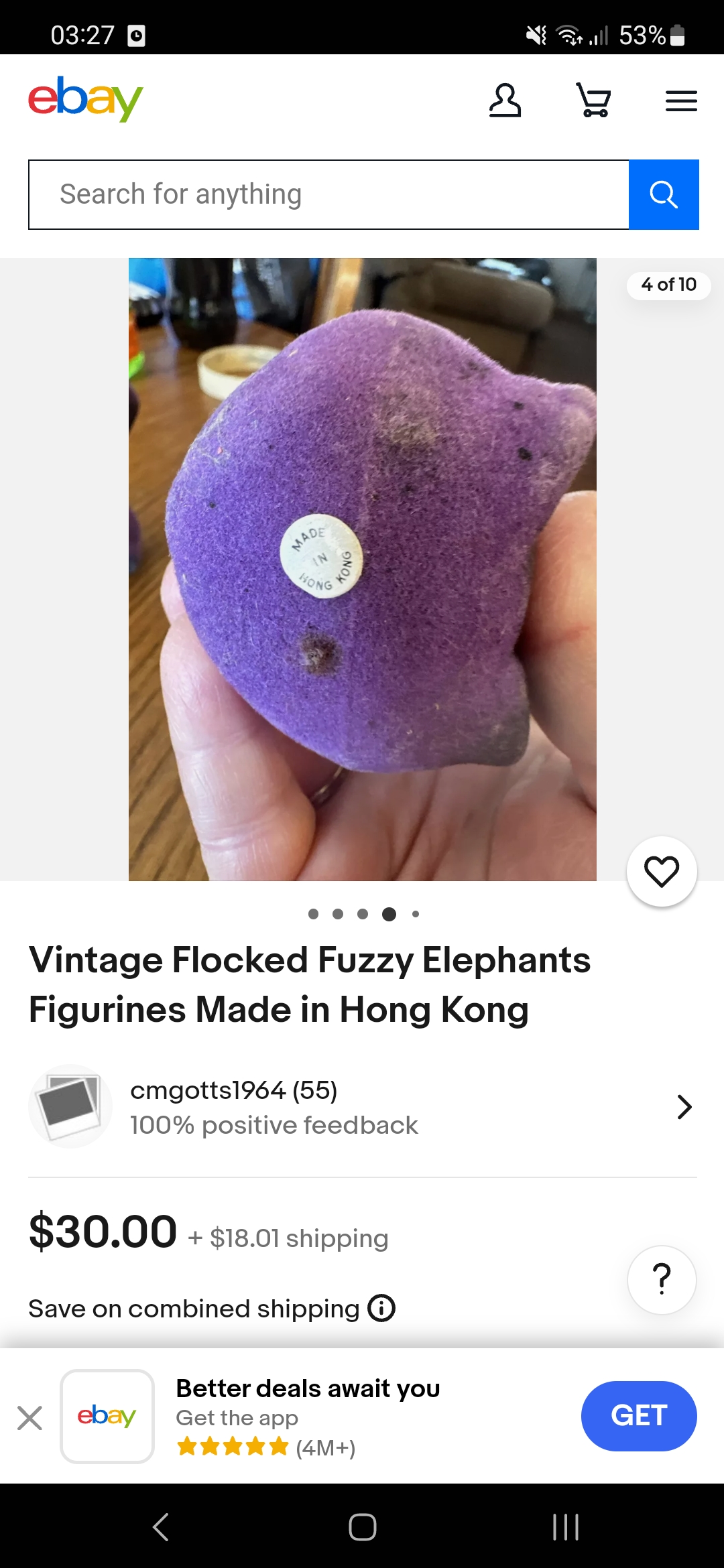This screenshot has width=724, height=1568.
Task: Show info about combined shipping savings
Action: coord(381,1308)
